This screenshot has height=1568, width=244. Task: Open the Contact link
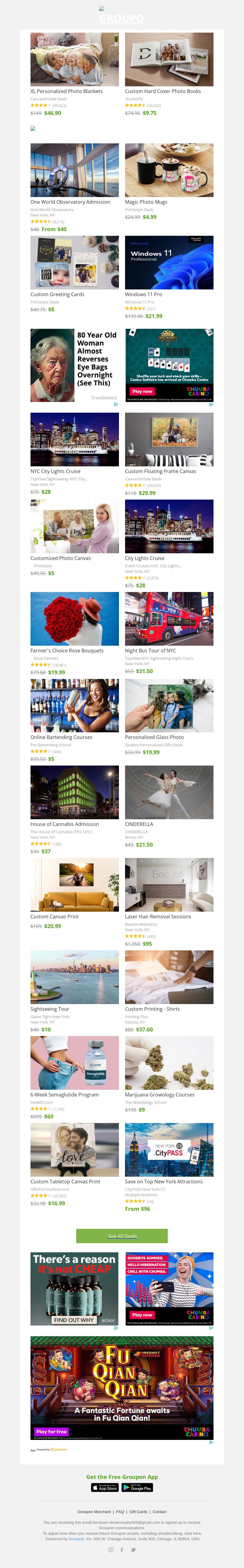pyautogui.click(x=160, y=1512)
